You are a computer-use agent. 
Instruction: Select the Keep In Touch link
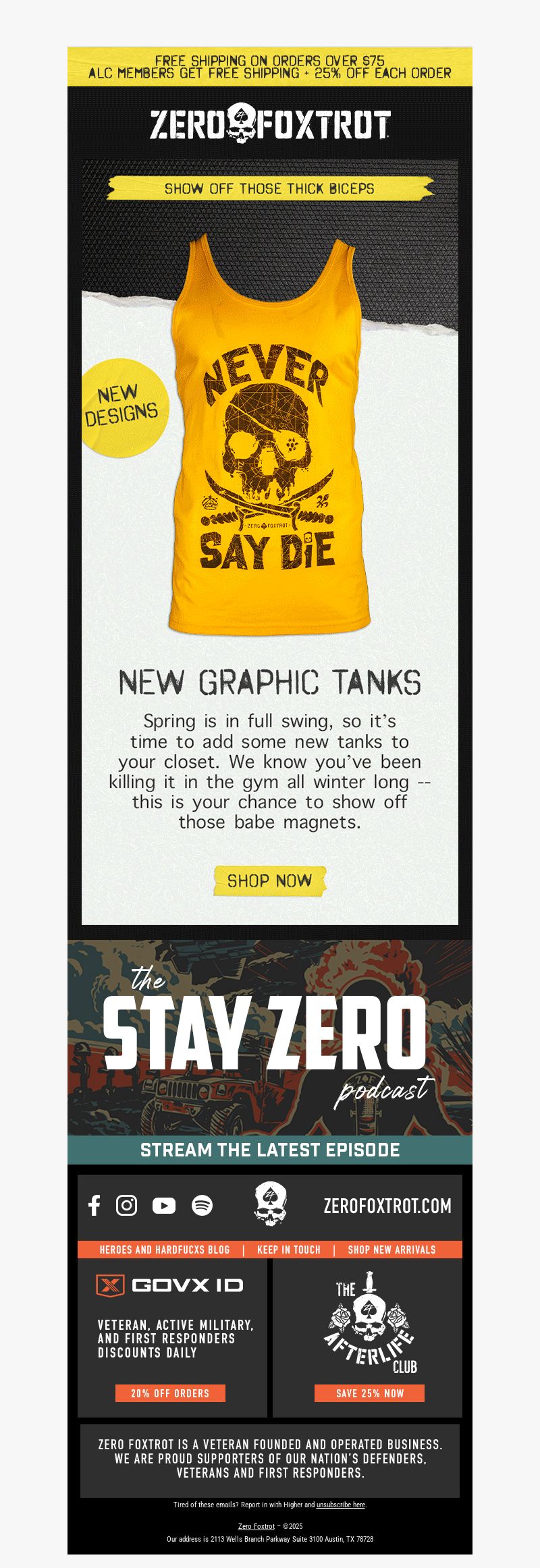coord(289,1250)
